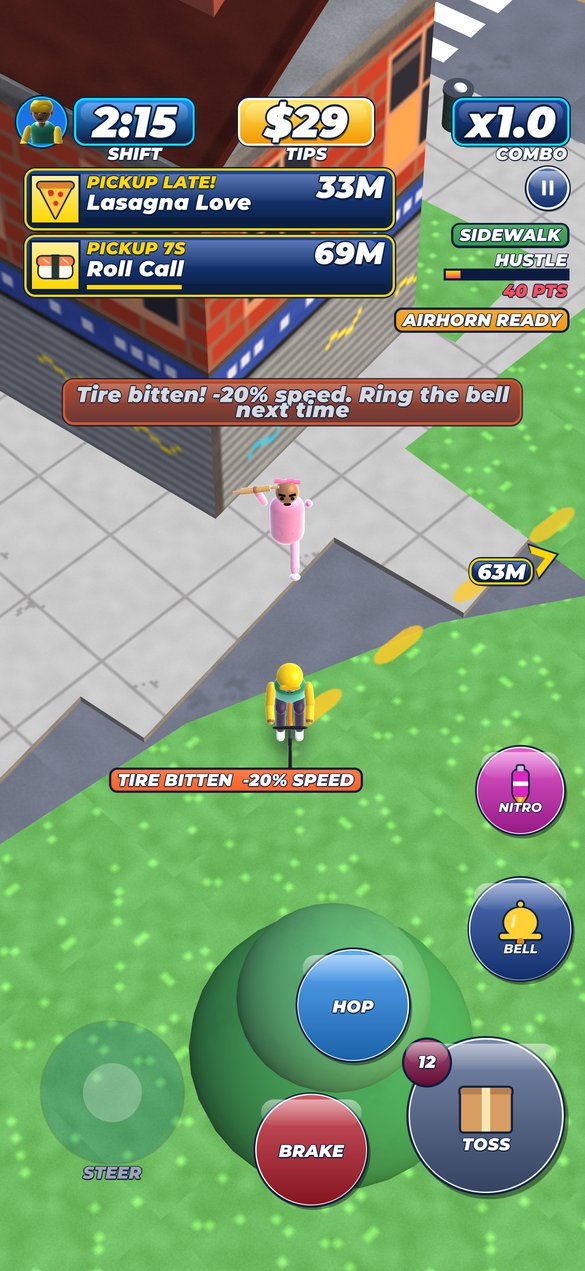Tap the red Brake button

pos(311,1150)
